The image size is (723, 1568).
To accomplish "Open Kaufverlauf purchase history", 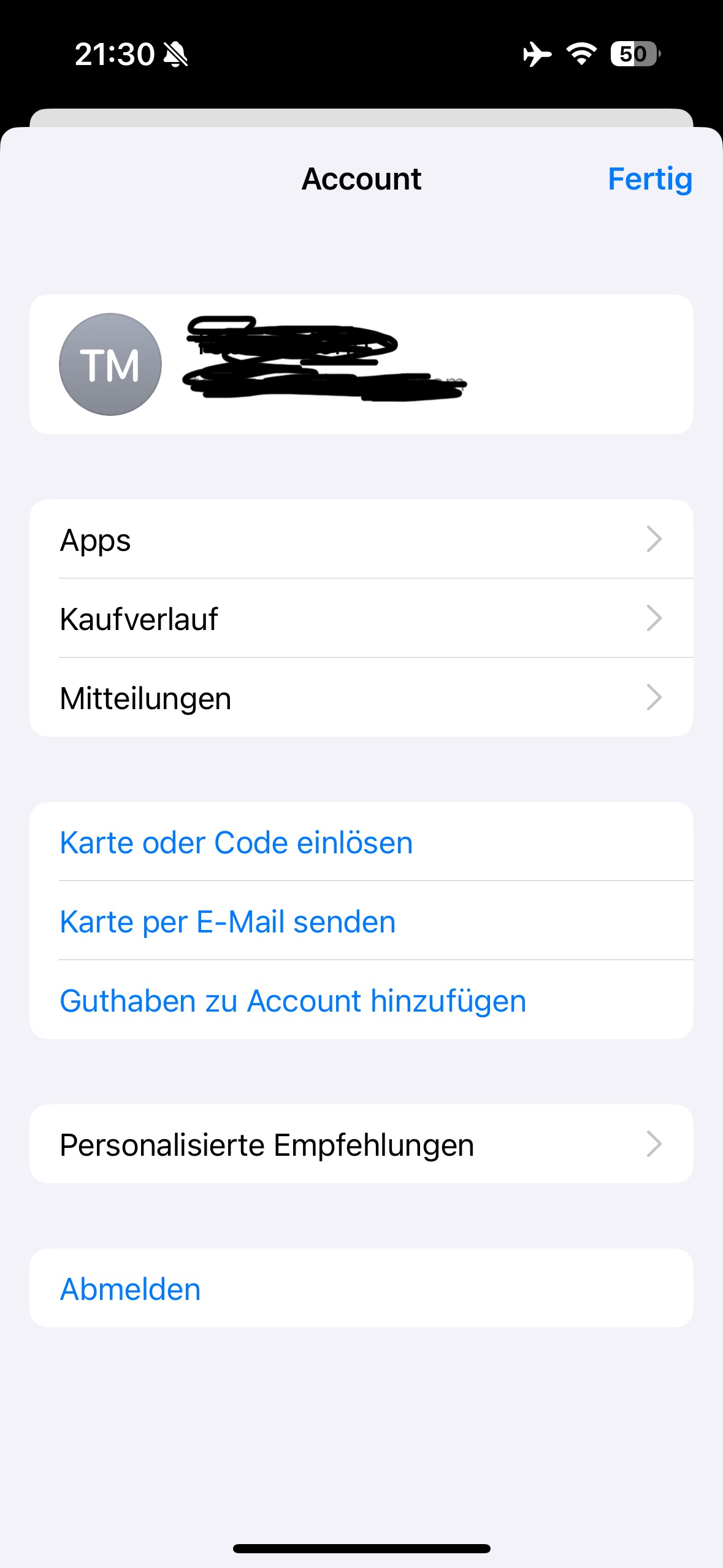I will 361,618.
